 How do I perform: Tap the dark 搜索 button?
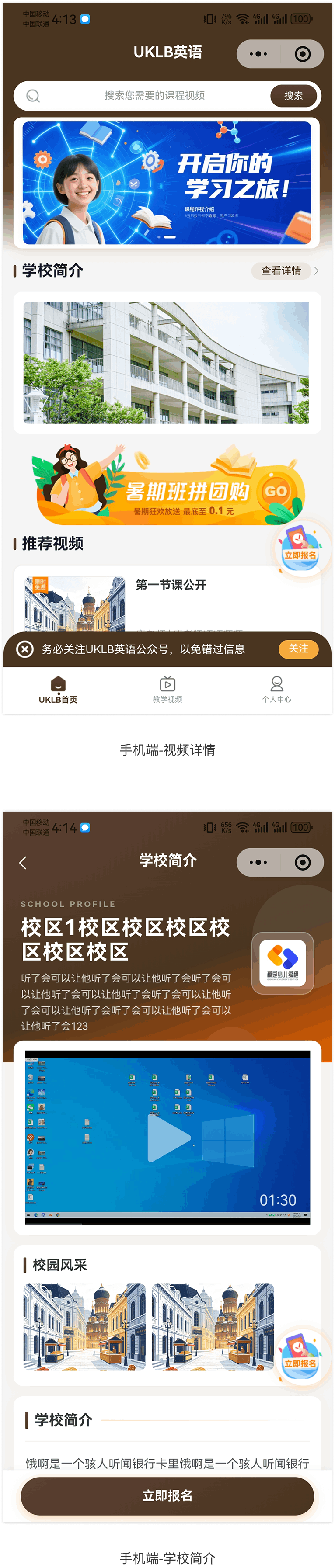pyautogui.click(x=293, y=96)
